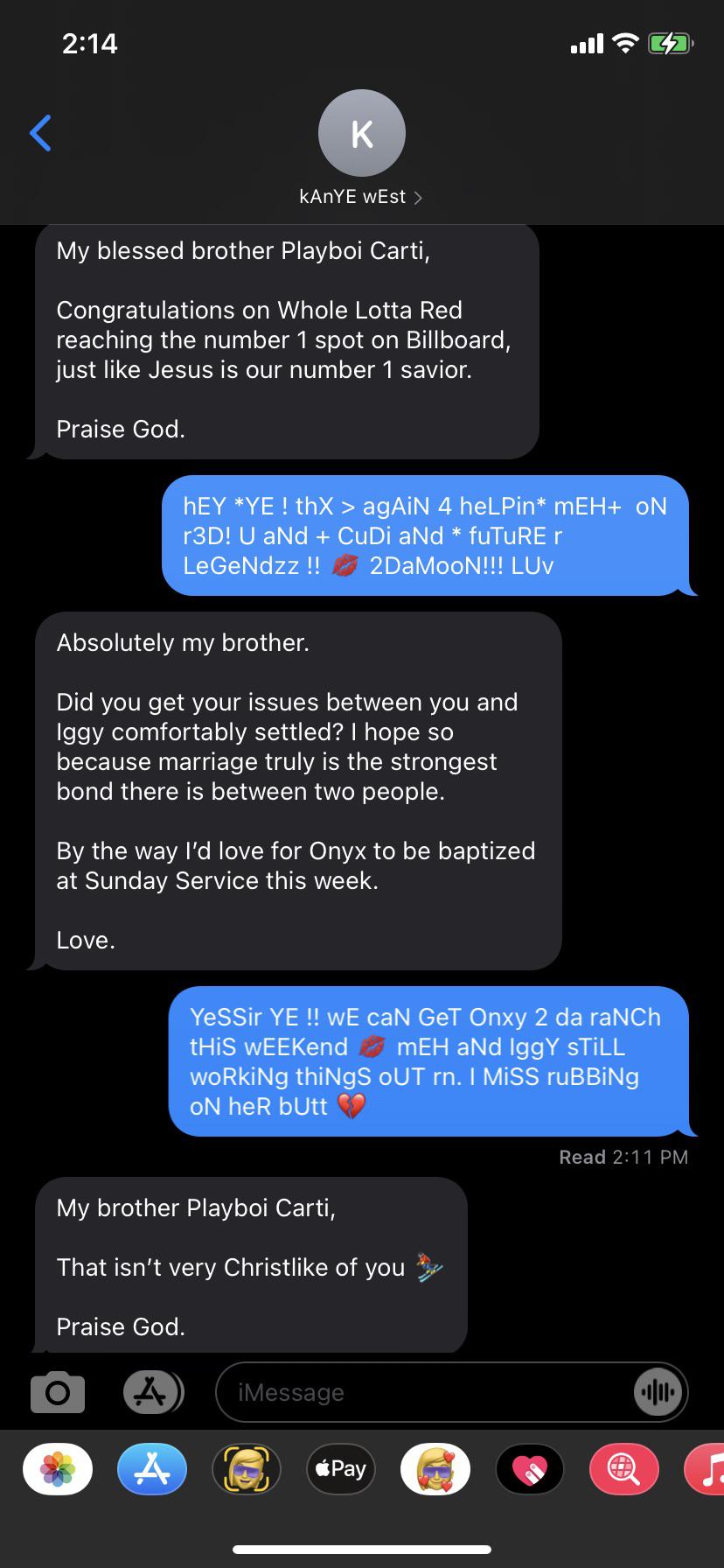This screenshot has width=724, height=1568.
Task: Tap the kAnYE wEst contact name
Action: click(x=352, y=197)
